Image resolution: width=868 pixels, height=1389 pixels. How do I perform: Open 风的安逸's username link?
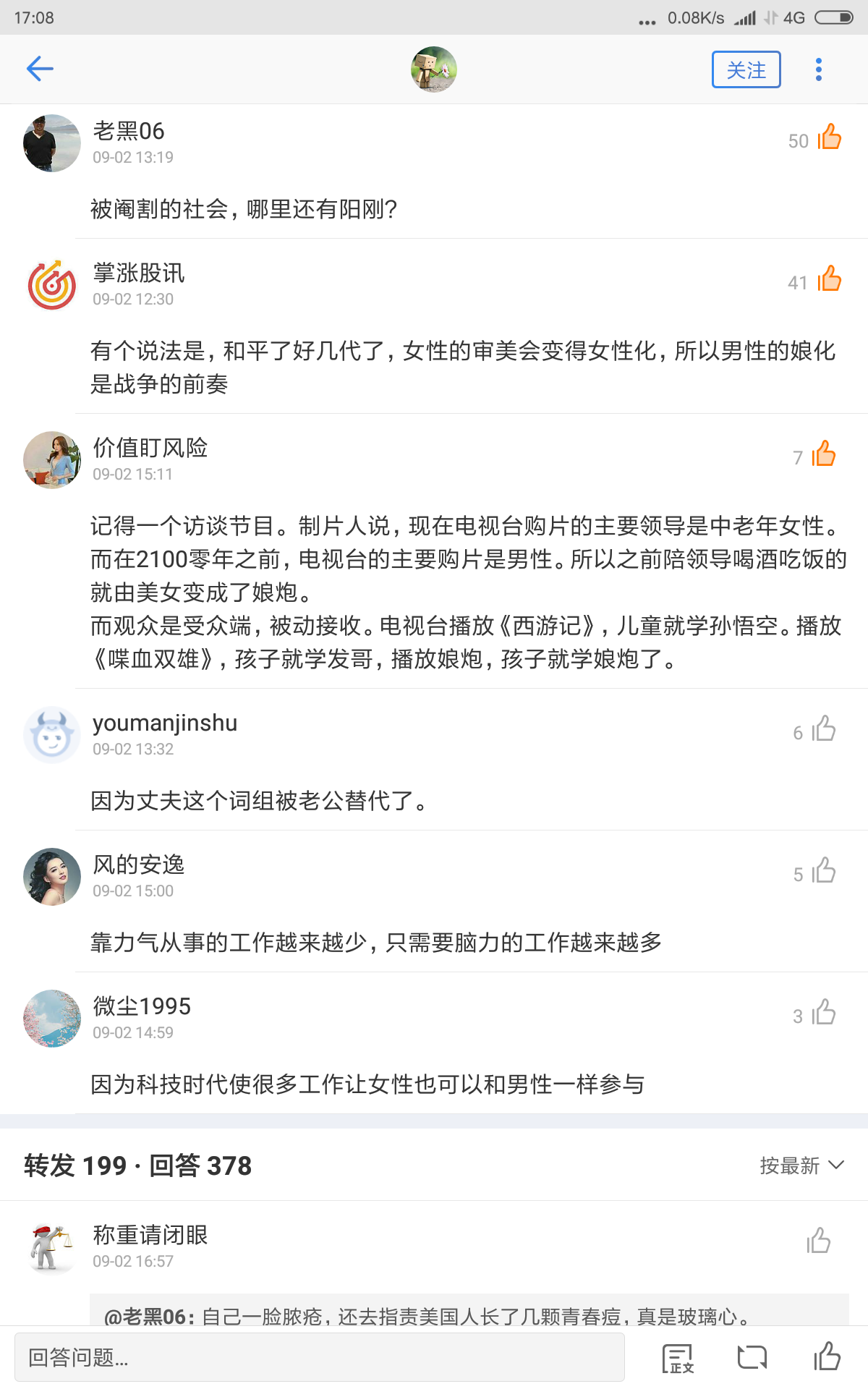(139, 865)
